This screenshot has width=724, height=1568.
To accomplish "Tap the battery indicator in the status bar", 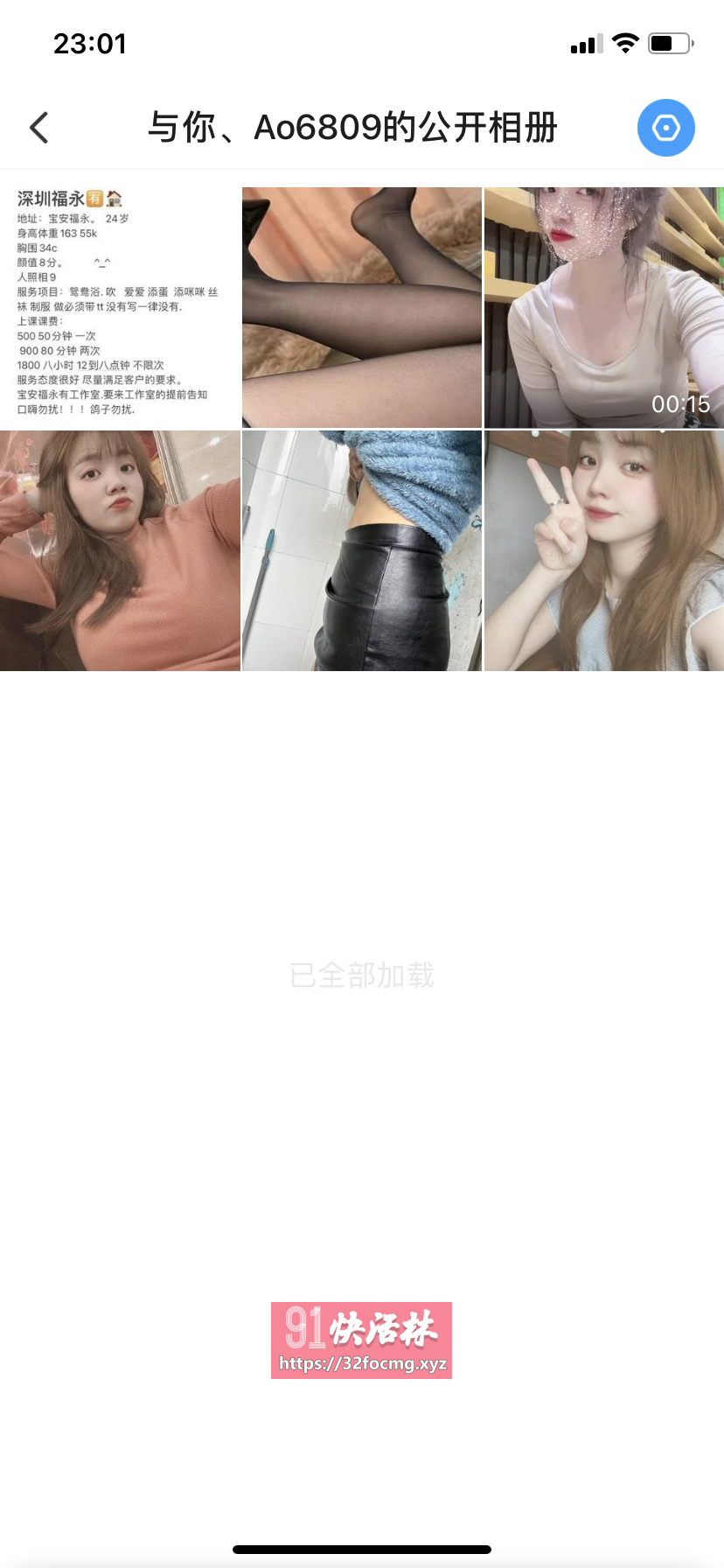I will [x=670, y=43].
